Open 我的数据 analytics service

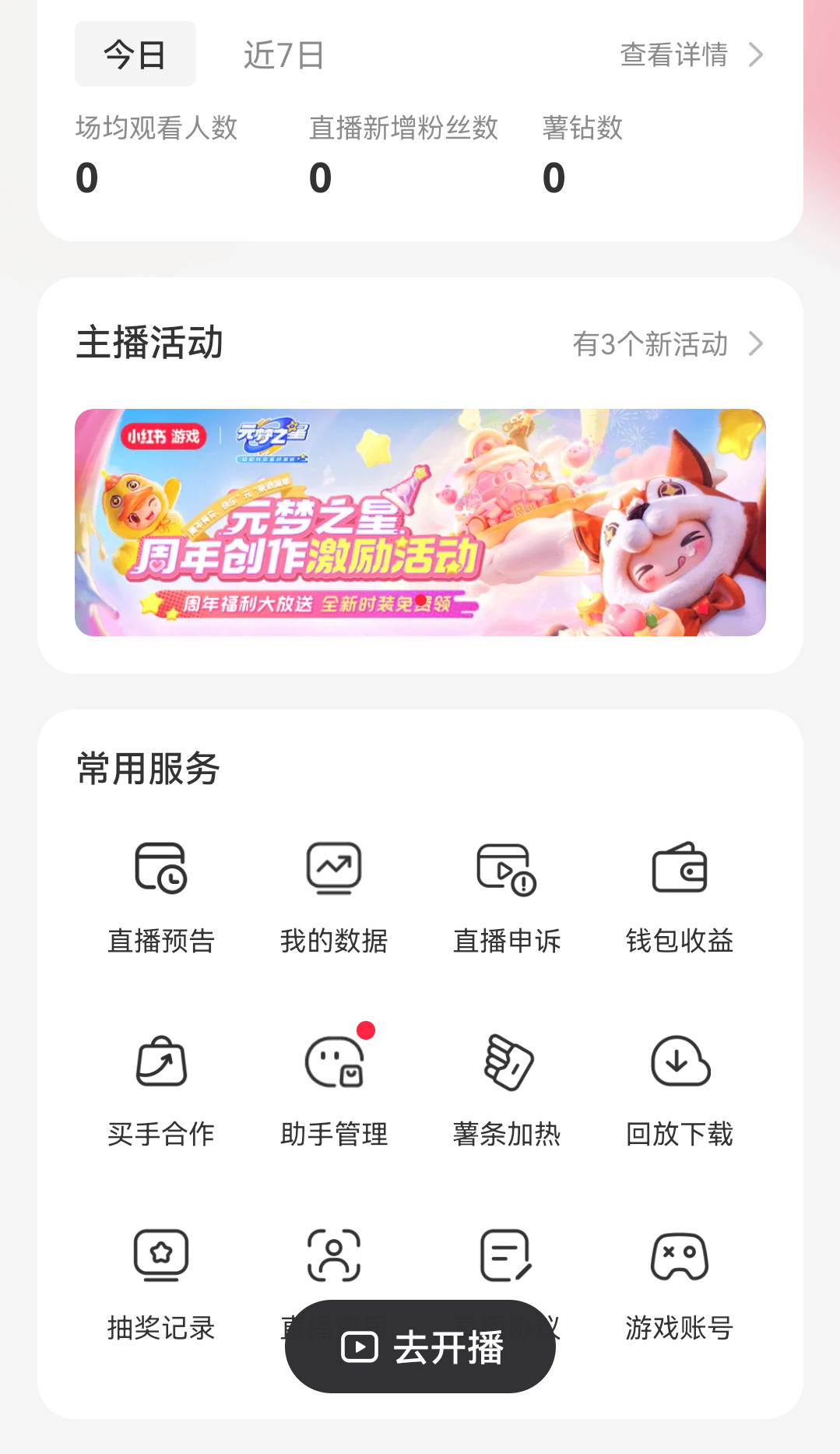(333, 896)
